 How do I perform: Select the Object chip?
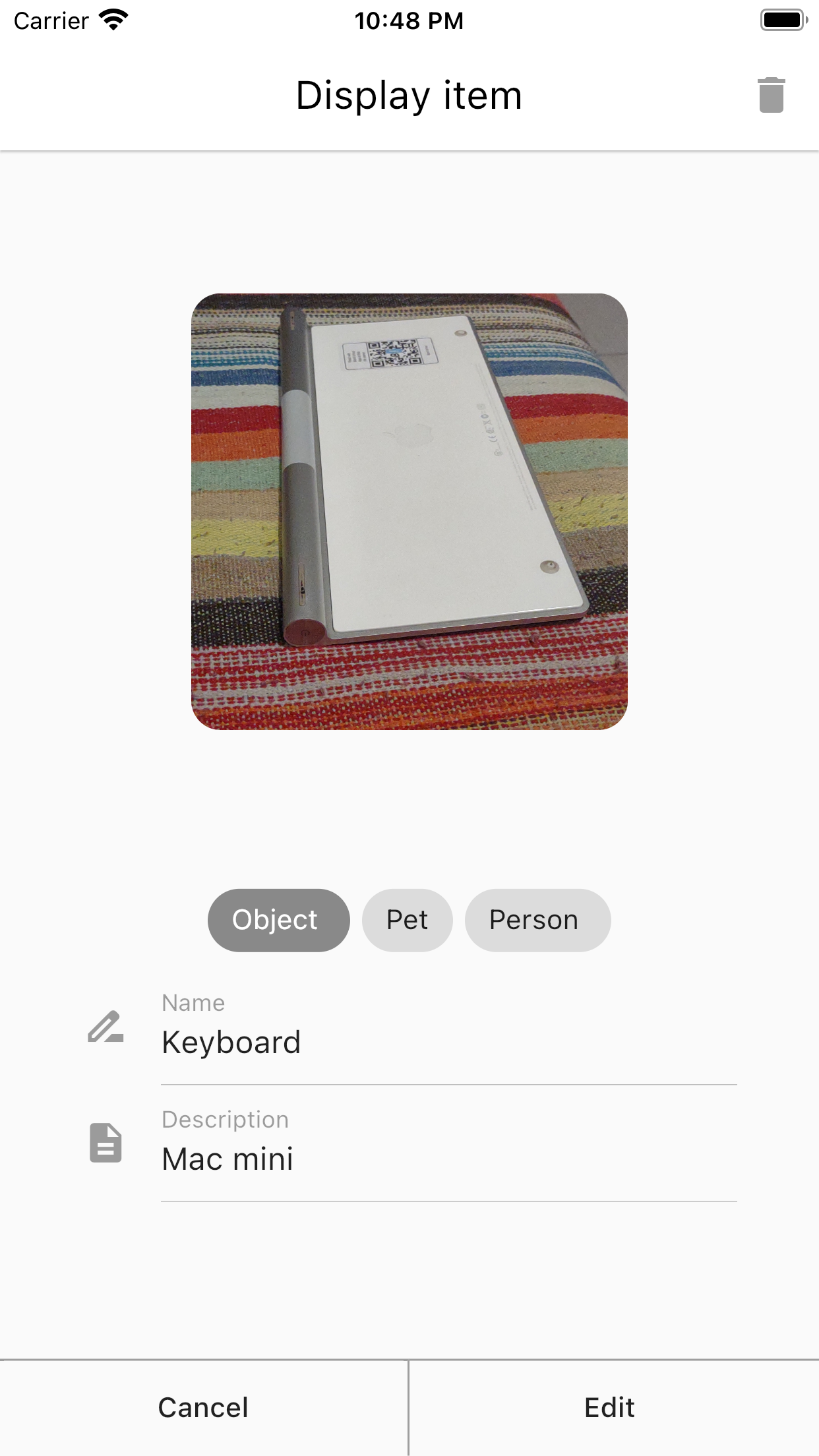pos(278,920)
